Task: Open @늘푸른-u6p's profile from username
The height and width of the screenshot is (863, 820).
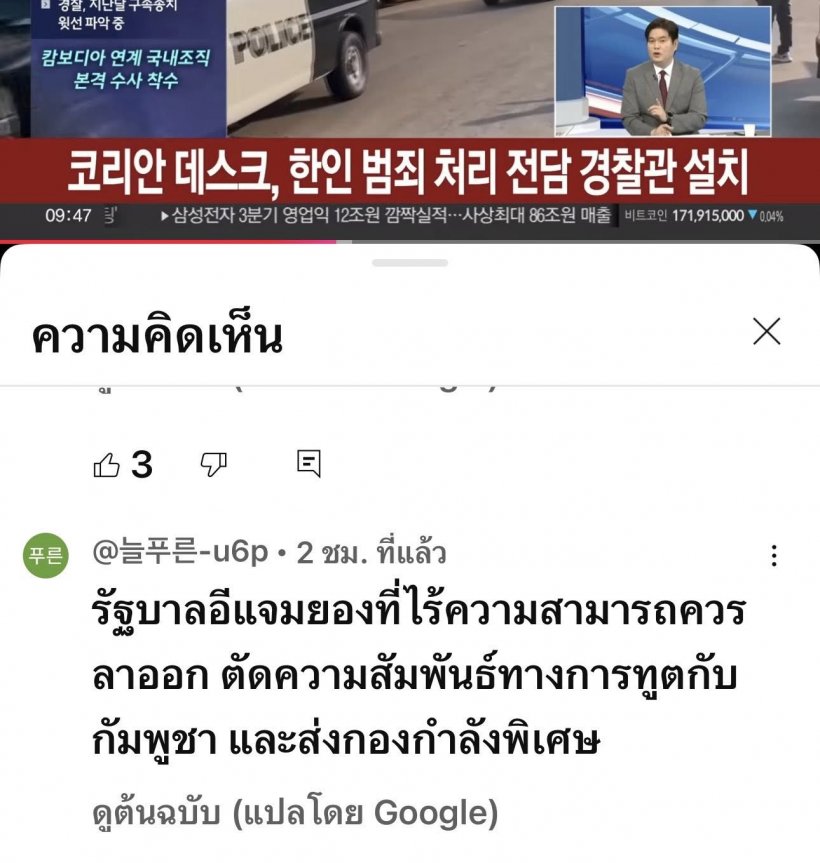Action: (x=180, y=552)
